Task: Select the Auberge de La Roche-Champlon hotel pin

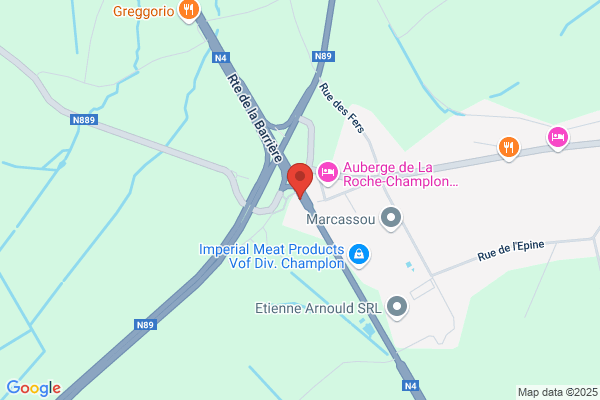Action: 328,173
